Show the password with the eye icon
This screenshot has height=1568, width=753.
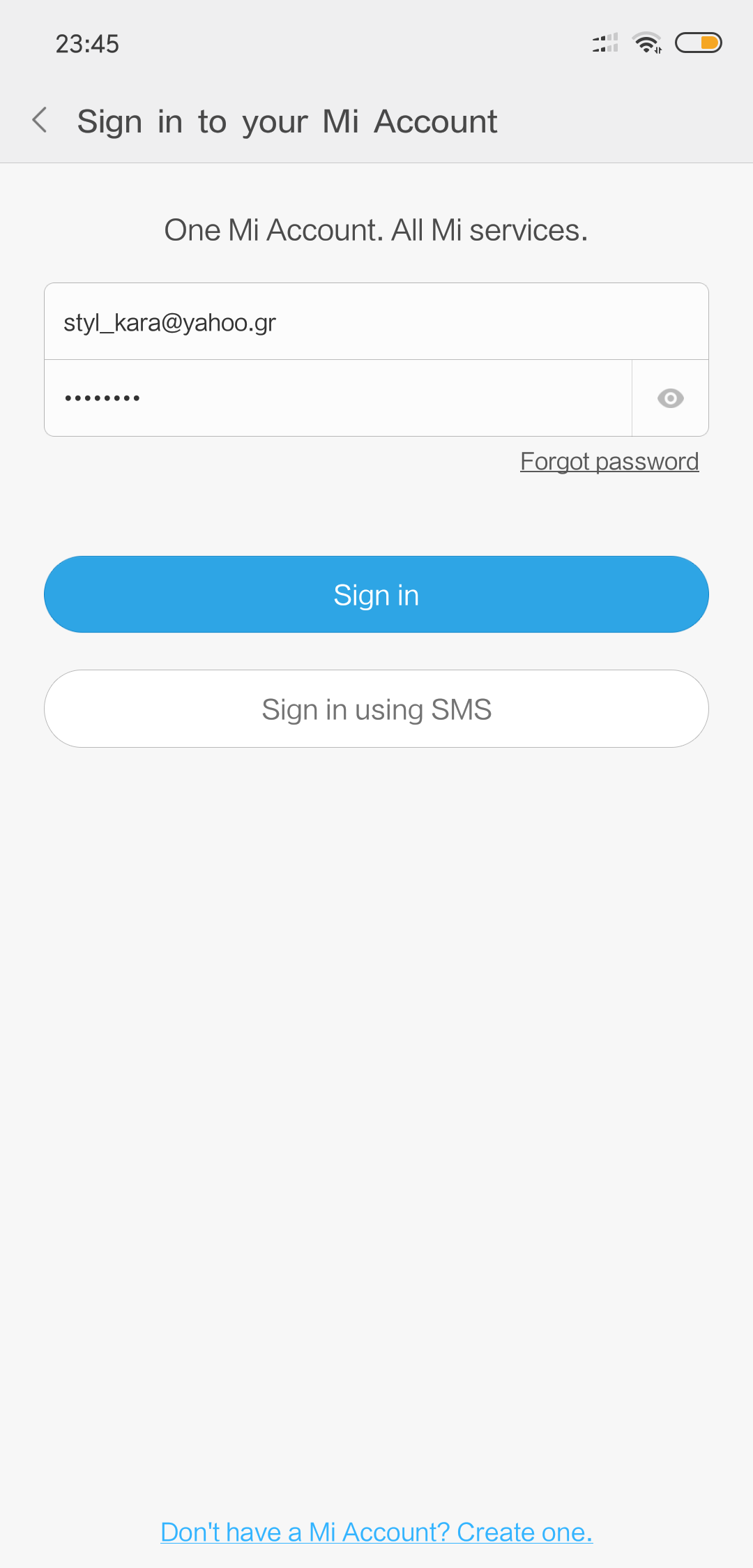[x=670, y=398]
